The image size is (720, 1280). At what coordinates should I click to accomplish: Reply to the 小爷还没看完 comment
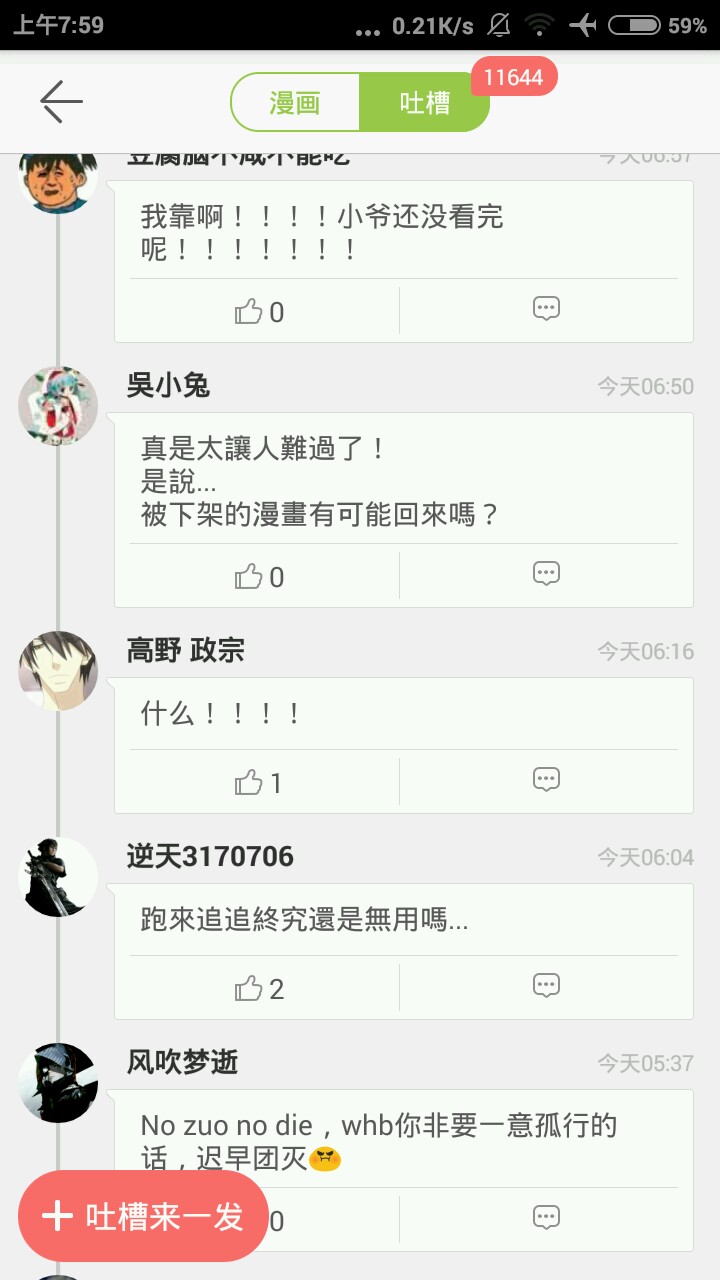coord(546,308)
